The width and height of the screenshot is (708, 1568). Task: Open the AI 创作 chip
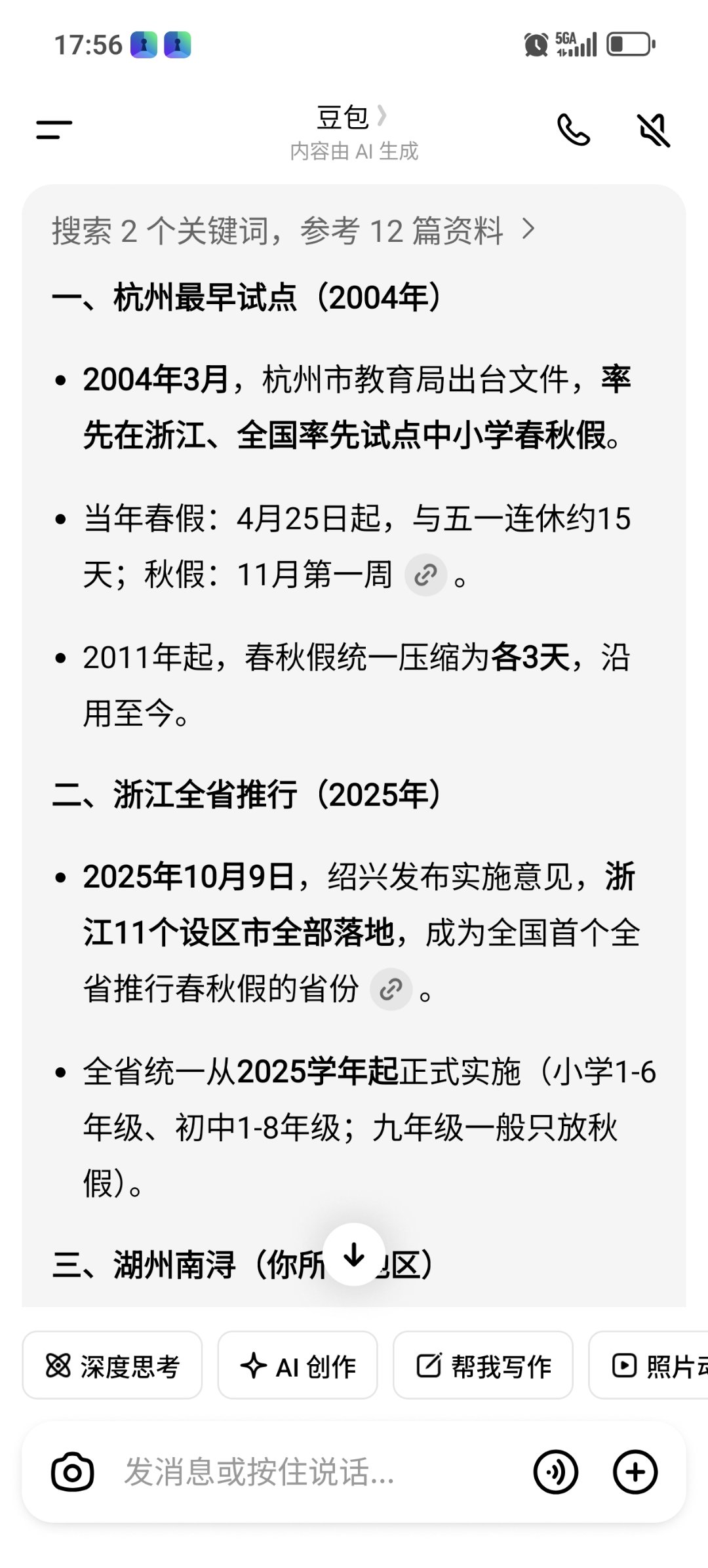pos(298,1366)
